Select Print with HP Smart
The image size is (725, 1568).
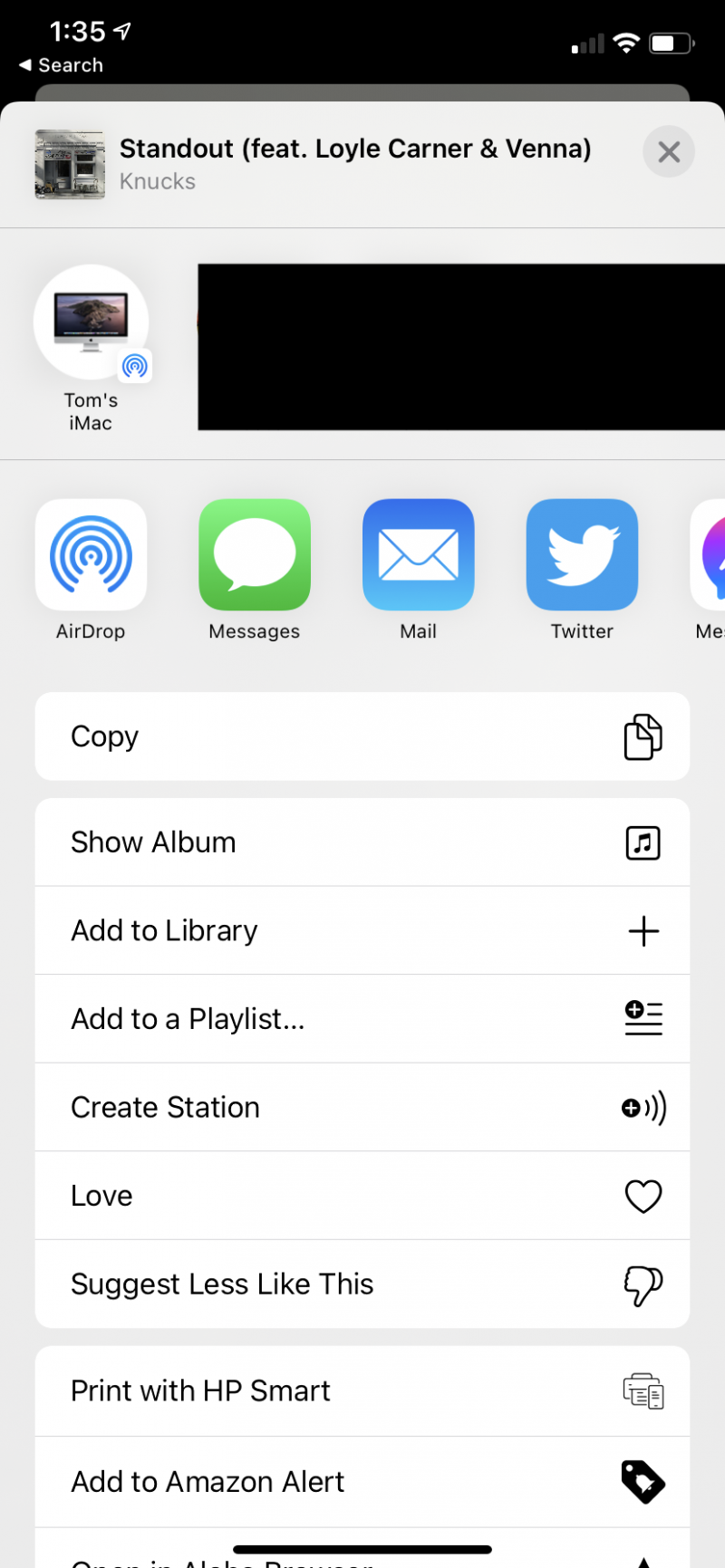point(362,1391)
